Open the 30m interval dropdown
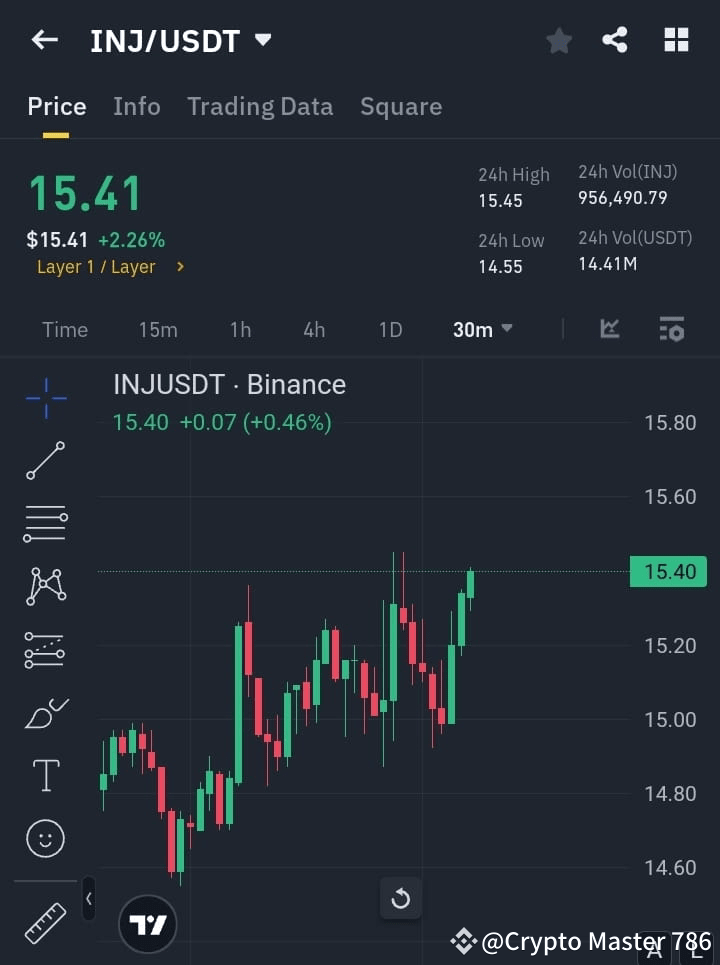This screenshot has height=965, width=720. coord(482,329)
